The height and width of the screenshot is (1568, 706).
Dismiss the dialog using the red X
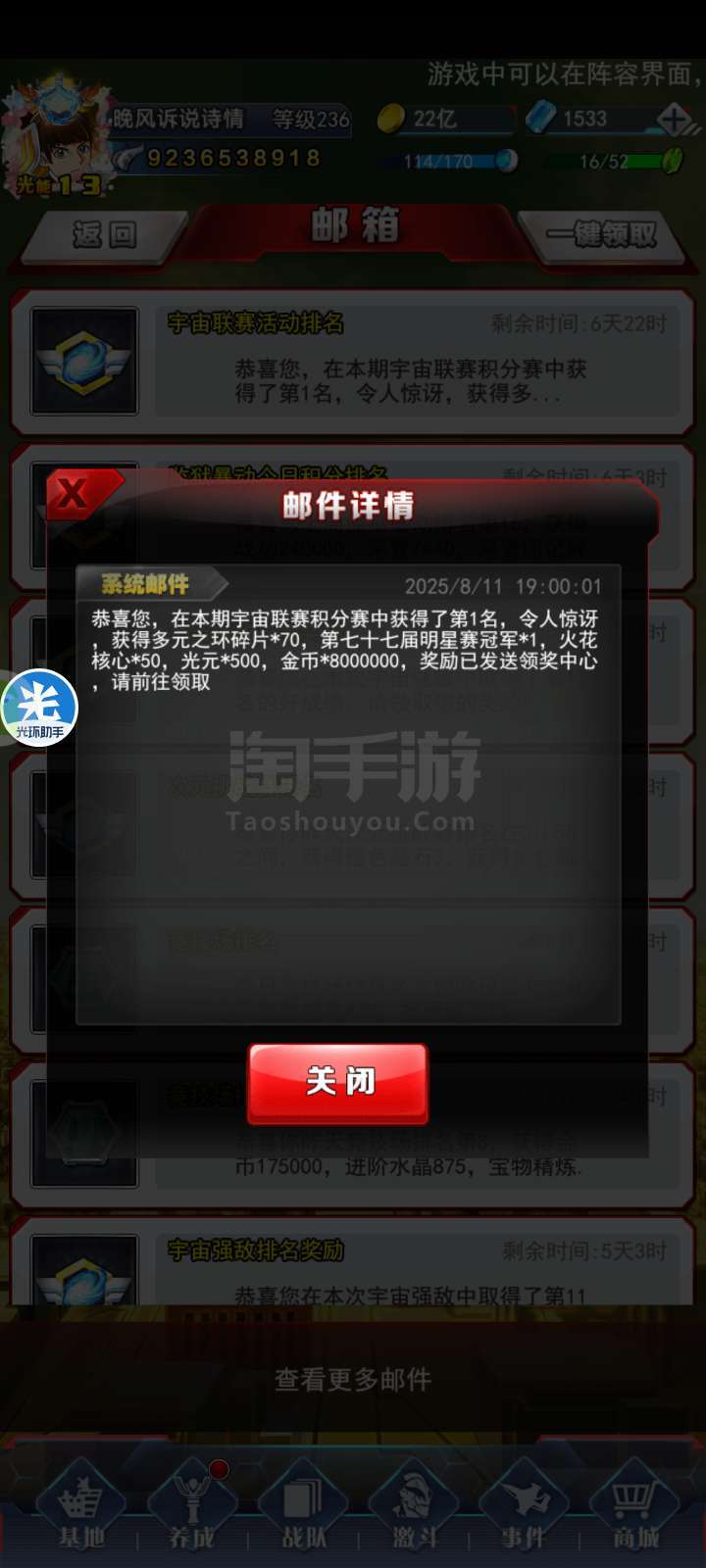pyautogui.click(x=76, y=495)
